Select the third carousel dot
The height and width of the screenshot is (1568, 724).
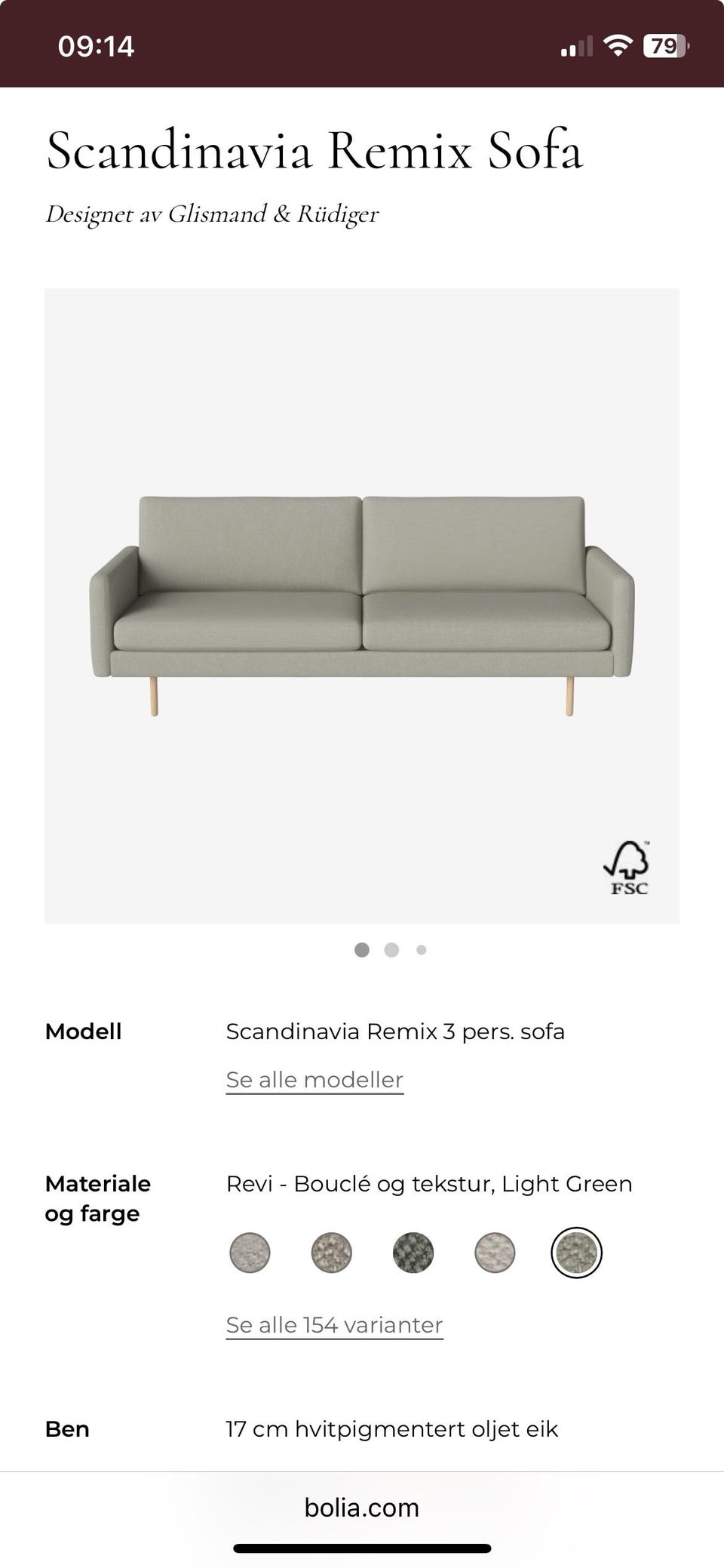coord(421,950)
